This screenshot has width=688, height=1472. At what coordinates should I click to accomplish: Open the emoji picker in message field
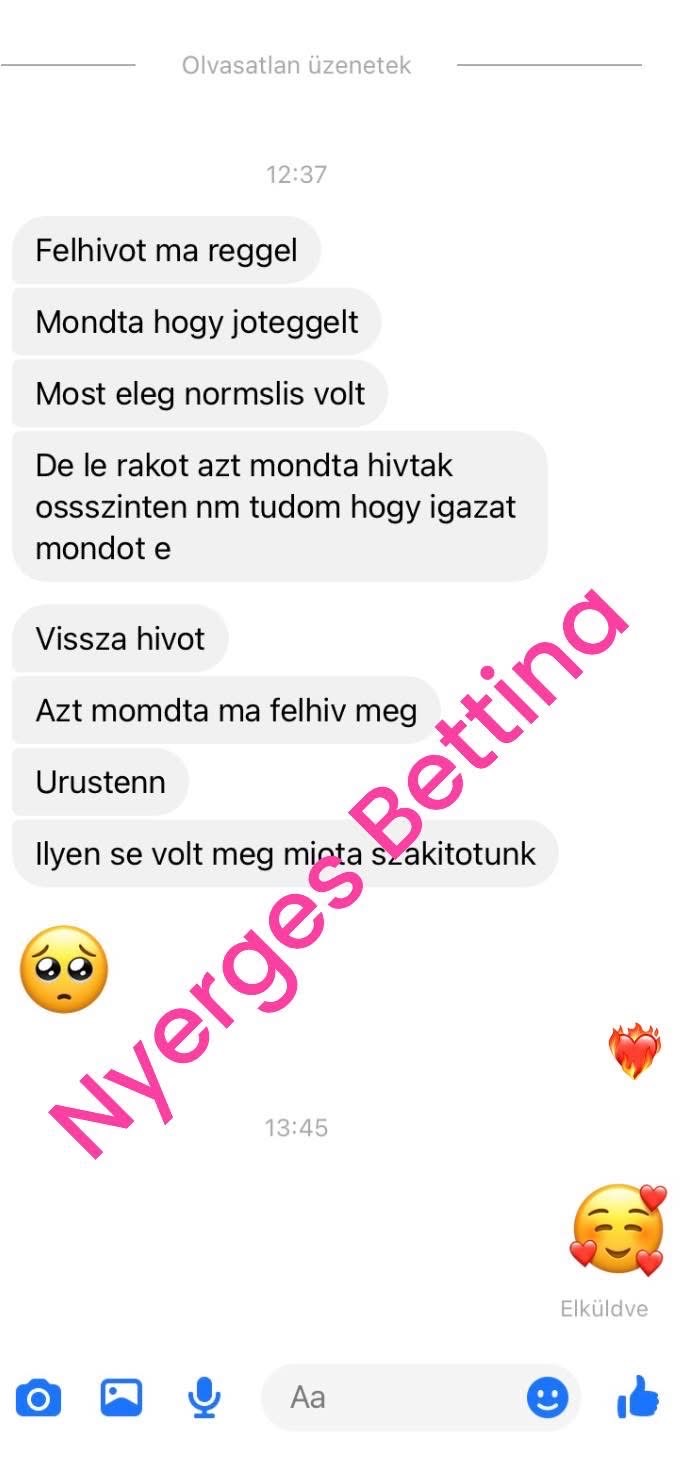[547, 1397]
